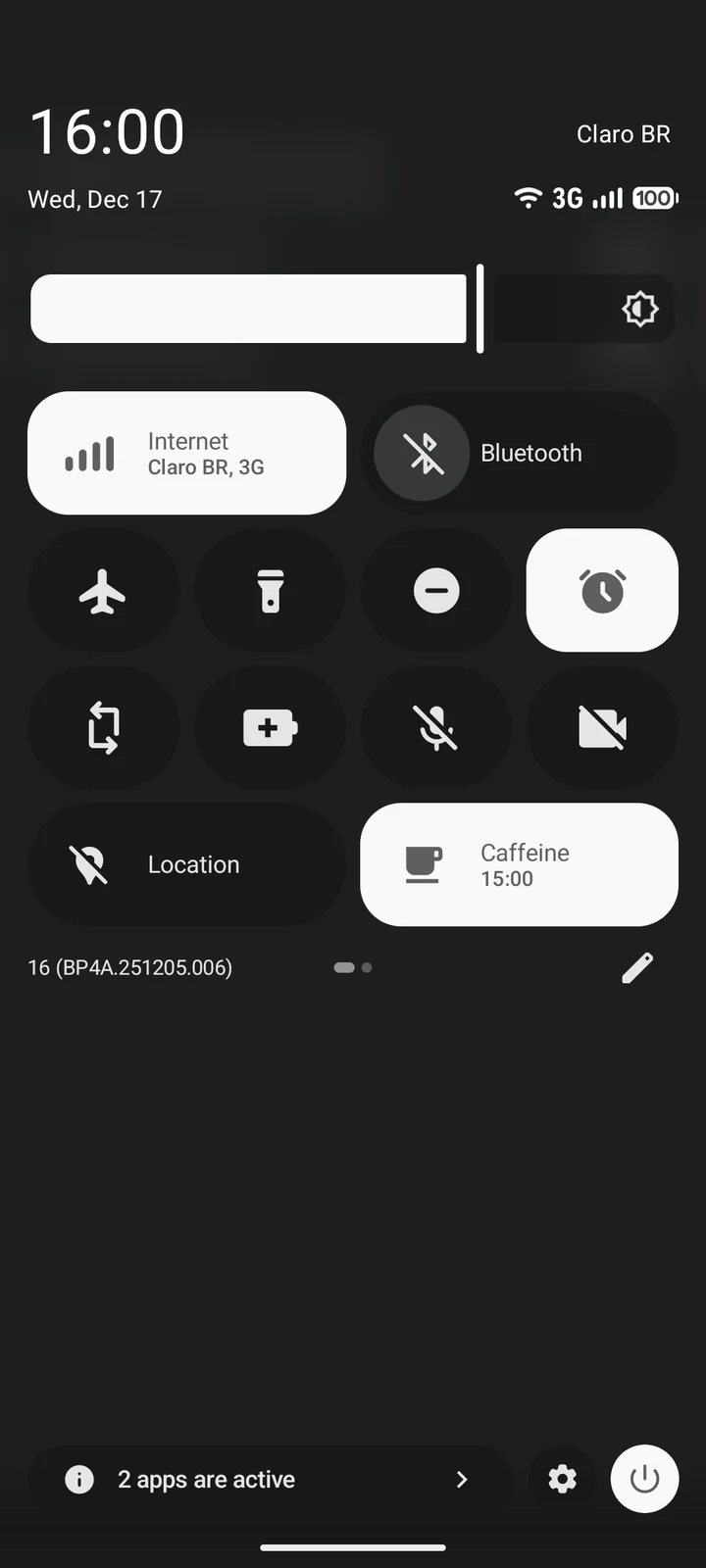The image size is (706, 1568).
Task: Tap the auto-brightness icon
Action: pyautogui.click(x=640, y=309)
